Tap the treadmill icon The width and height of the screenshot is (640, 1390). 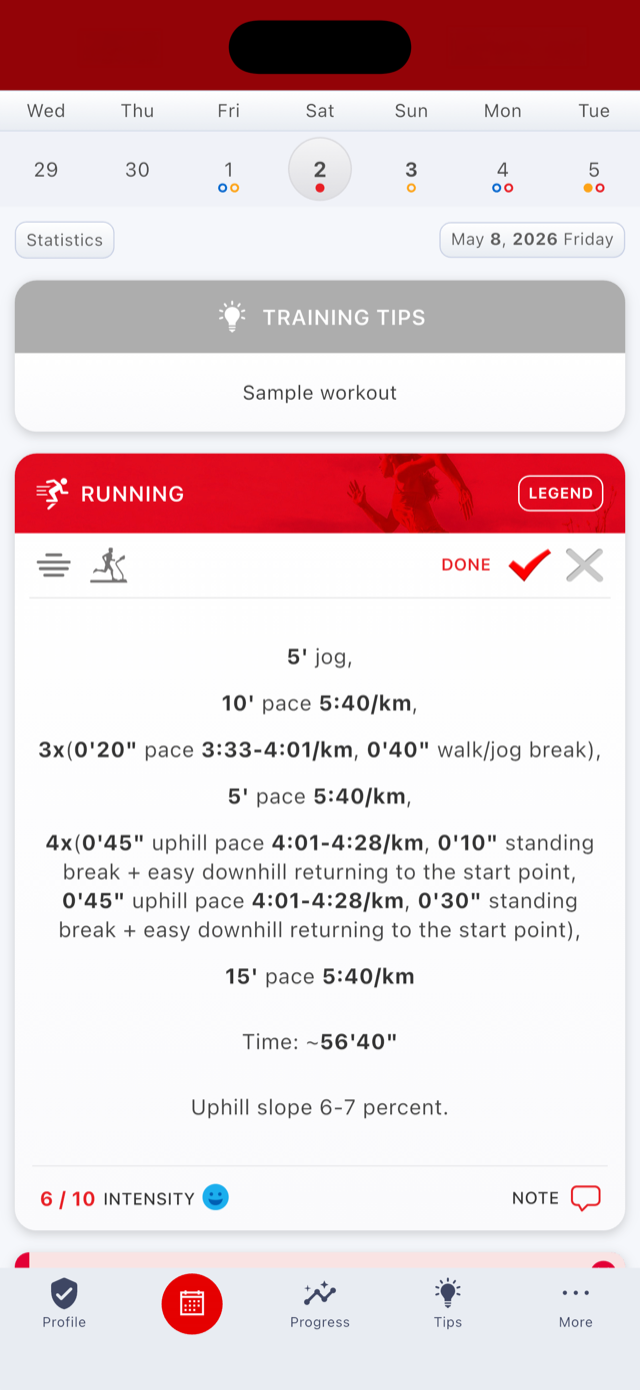point(108,565)
